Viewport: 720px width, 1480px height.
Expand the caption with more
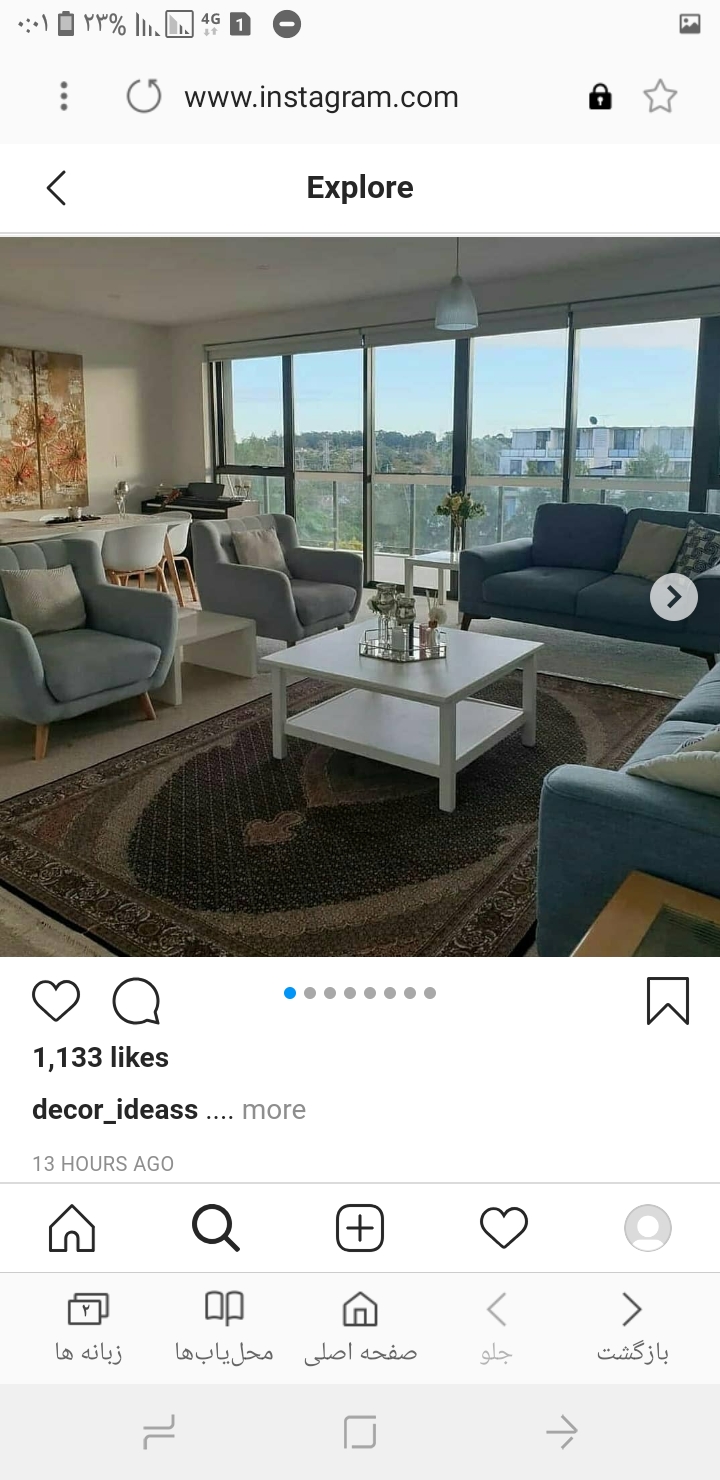[x=273, y=1109]
